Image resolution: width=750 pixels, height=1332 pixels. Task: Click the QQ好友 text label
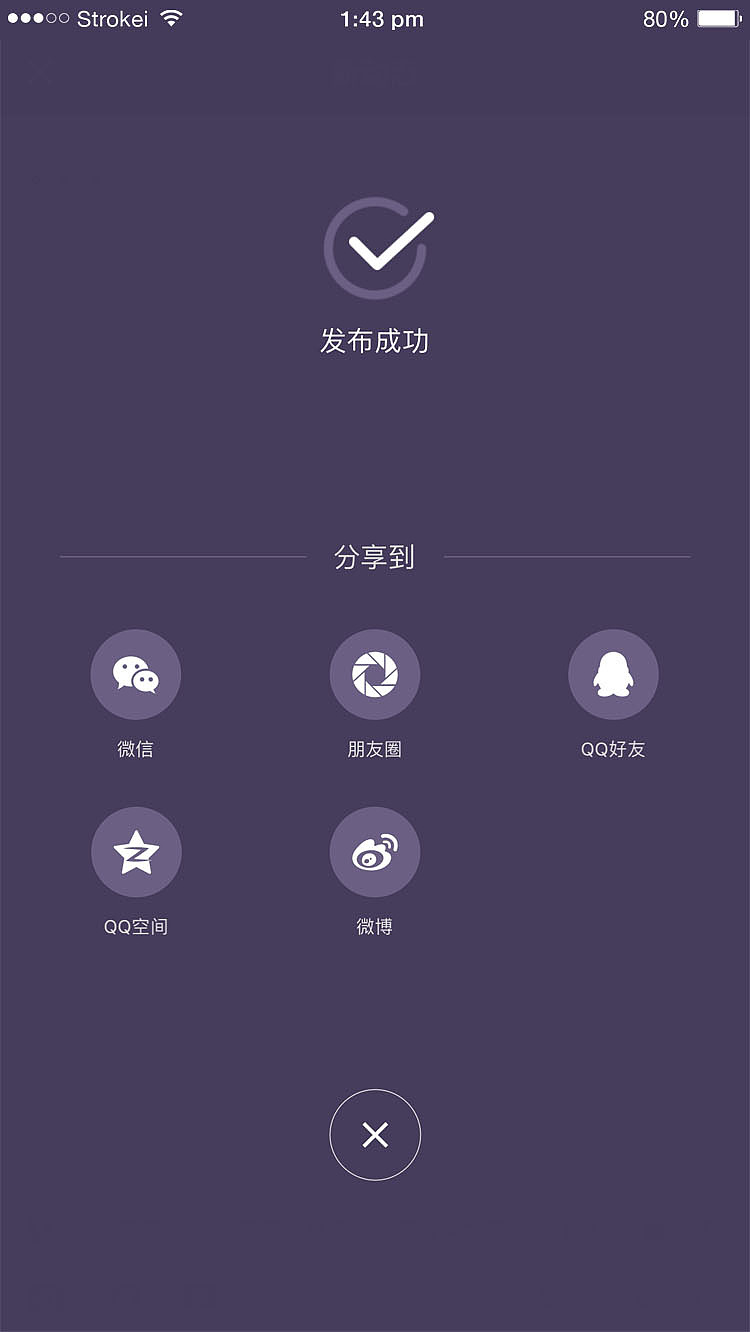coord(614,748)
